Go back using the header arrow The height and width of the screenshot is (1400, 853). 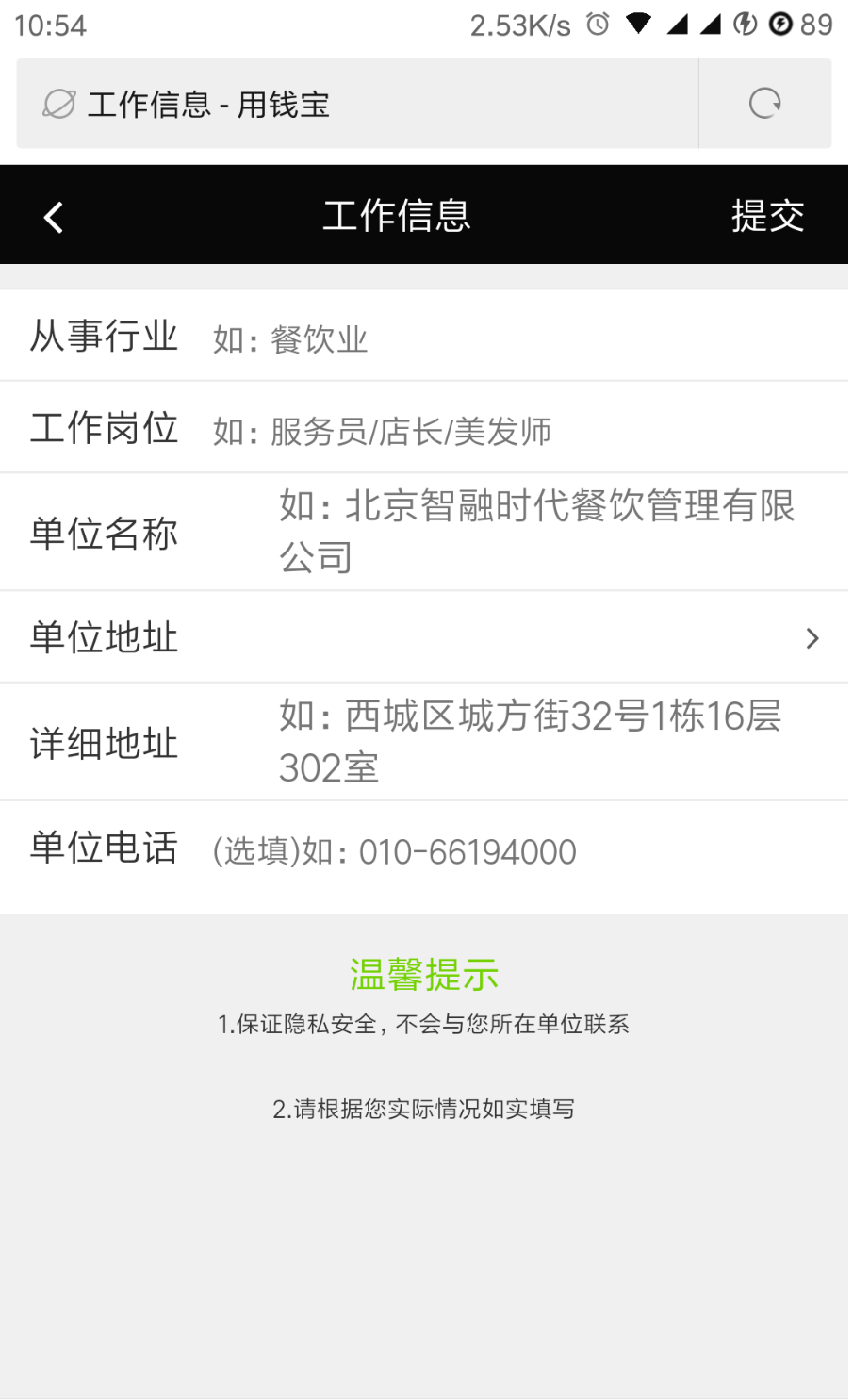(x=54, y=217)
